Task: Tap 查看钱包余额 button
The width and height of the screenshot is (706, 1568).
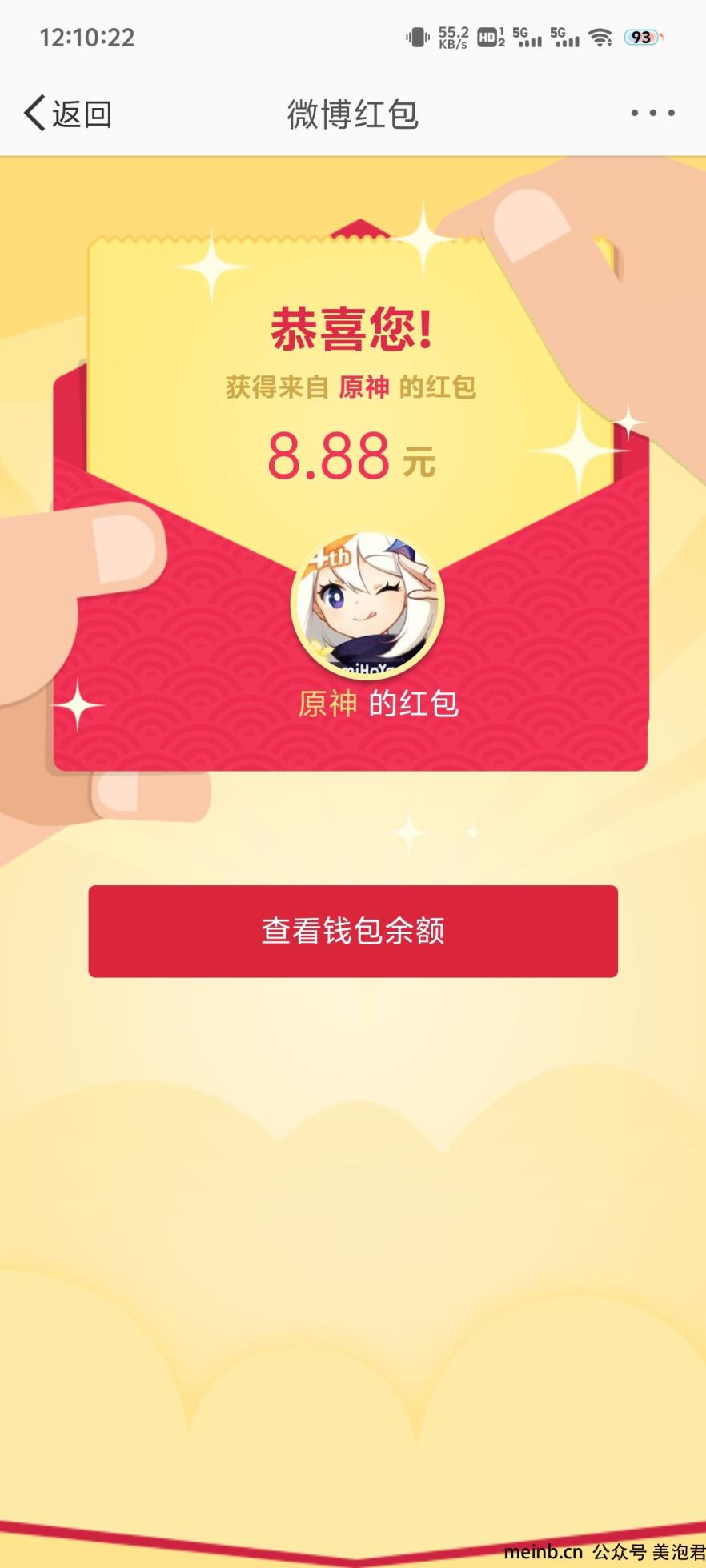Action: pos(353,931)
